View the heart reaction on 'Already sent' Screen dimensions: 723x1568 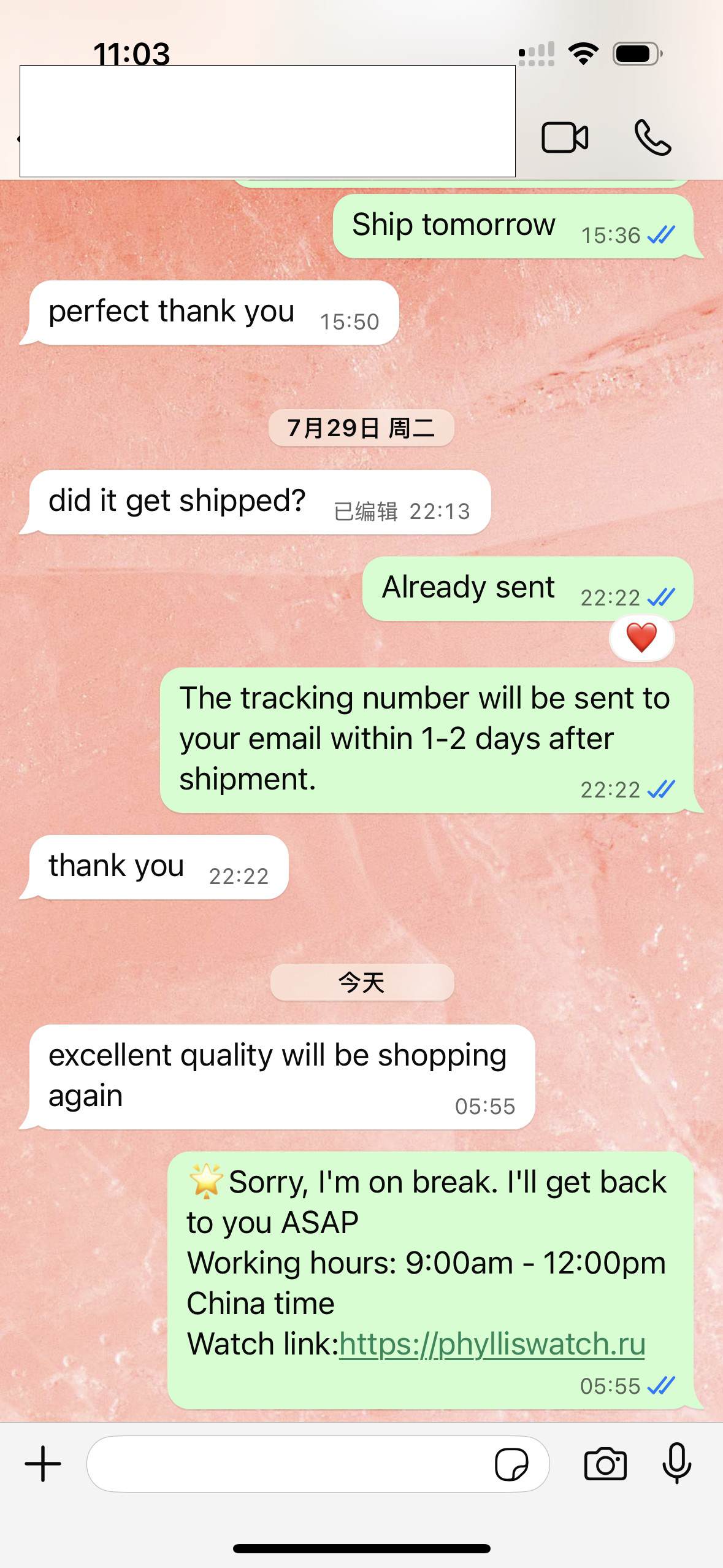(641, 638)
